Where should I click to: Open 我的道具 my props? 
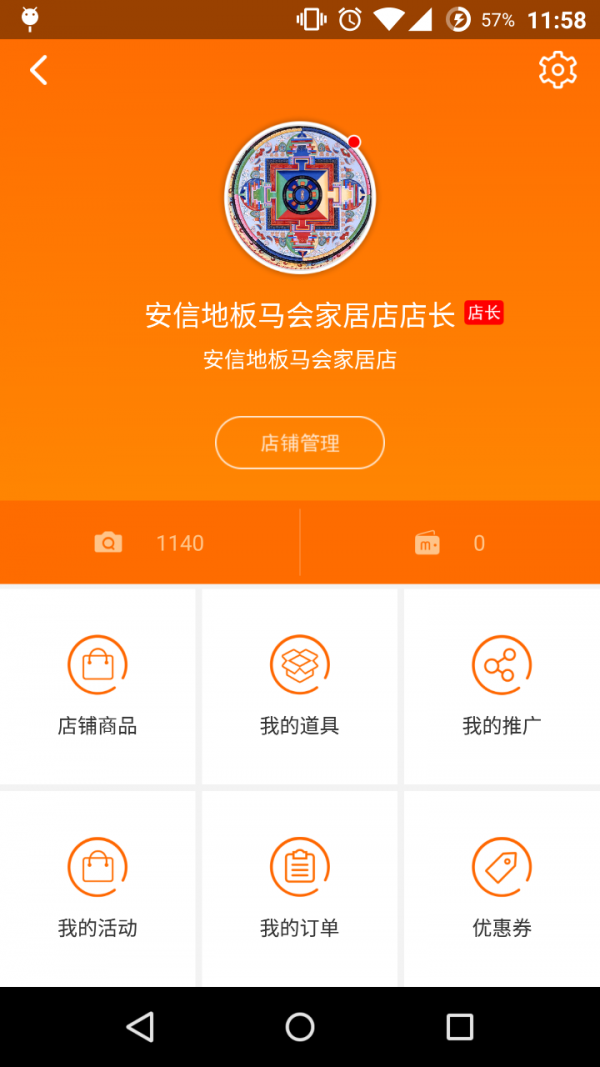click(300, 686)
